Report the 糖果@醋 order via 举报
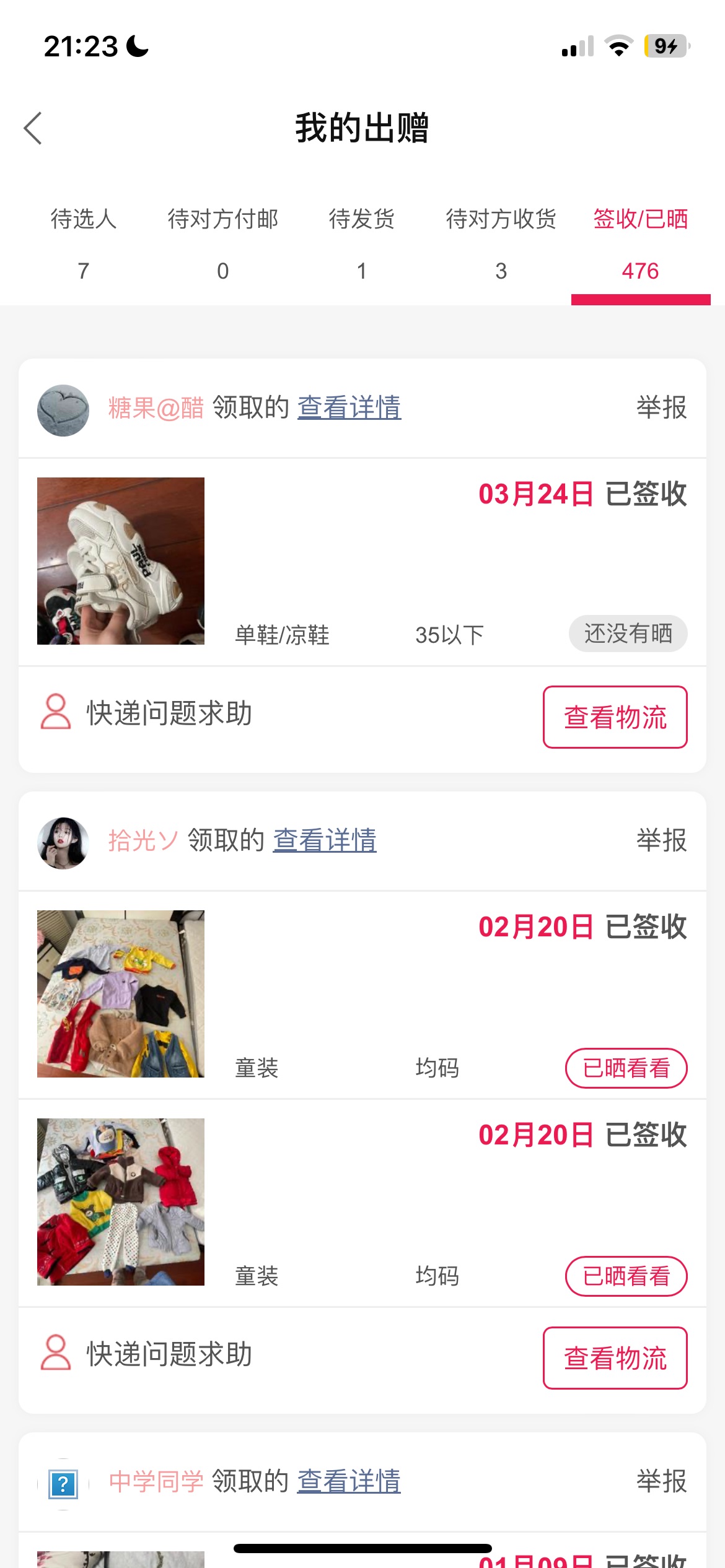 point(662,407)
